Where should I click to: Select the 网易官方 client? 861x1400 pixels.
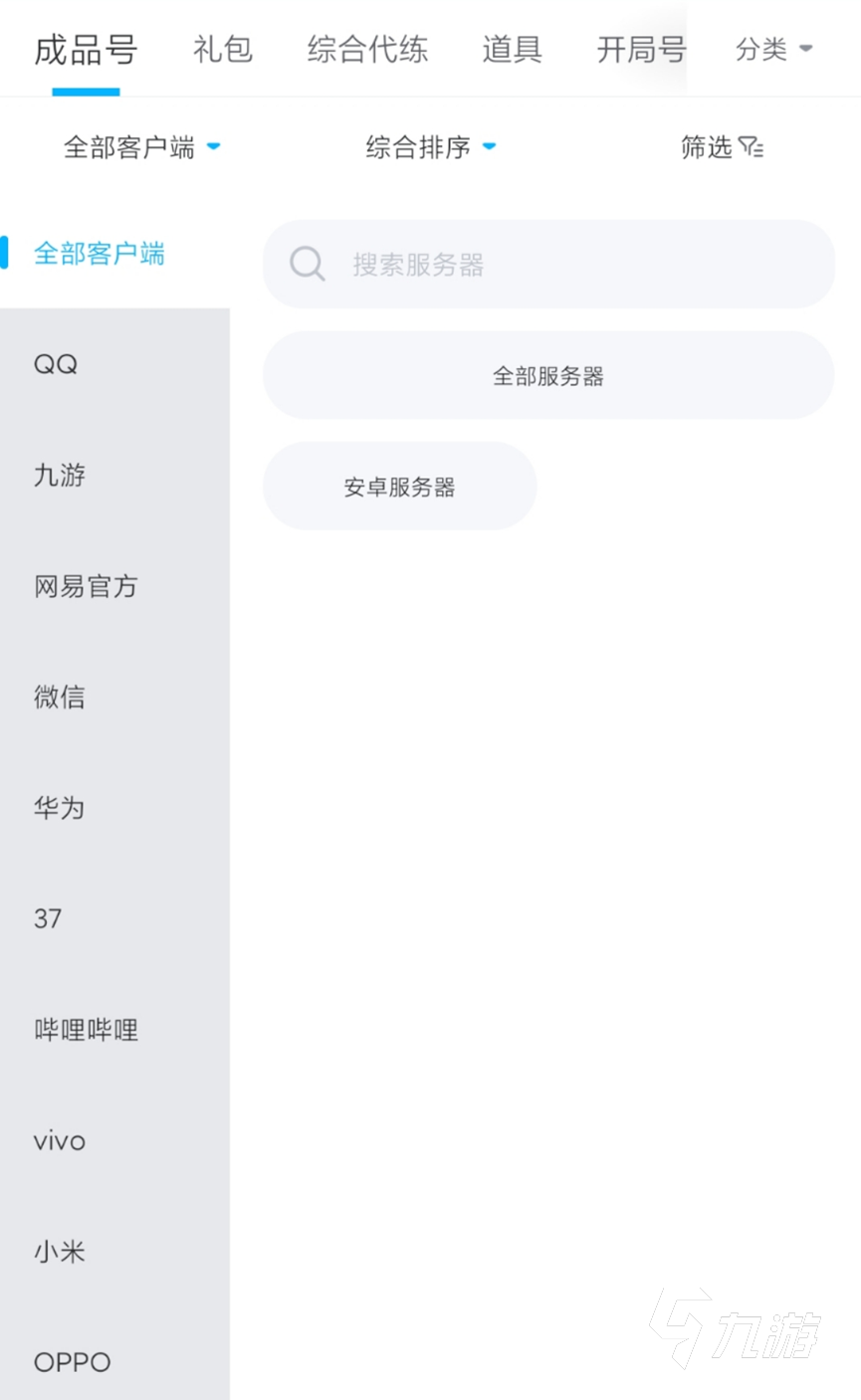coord(86,586)
